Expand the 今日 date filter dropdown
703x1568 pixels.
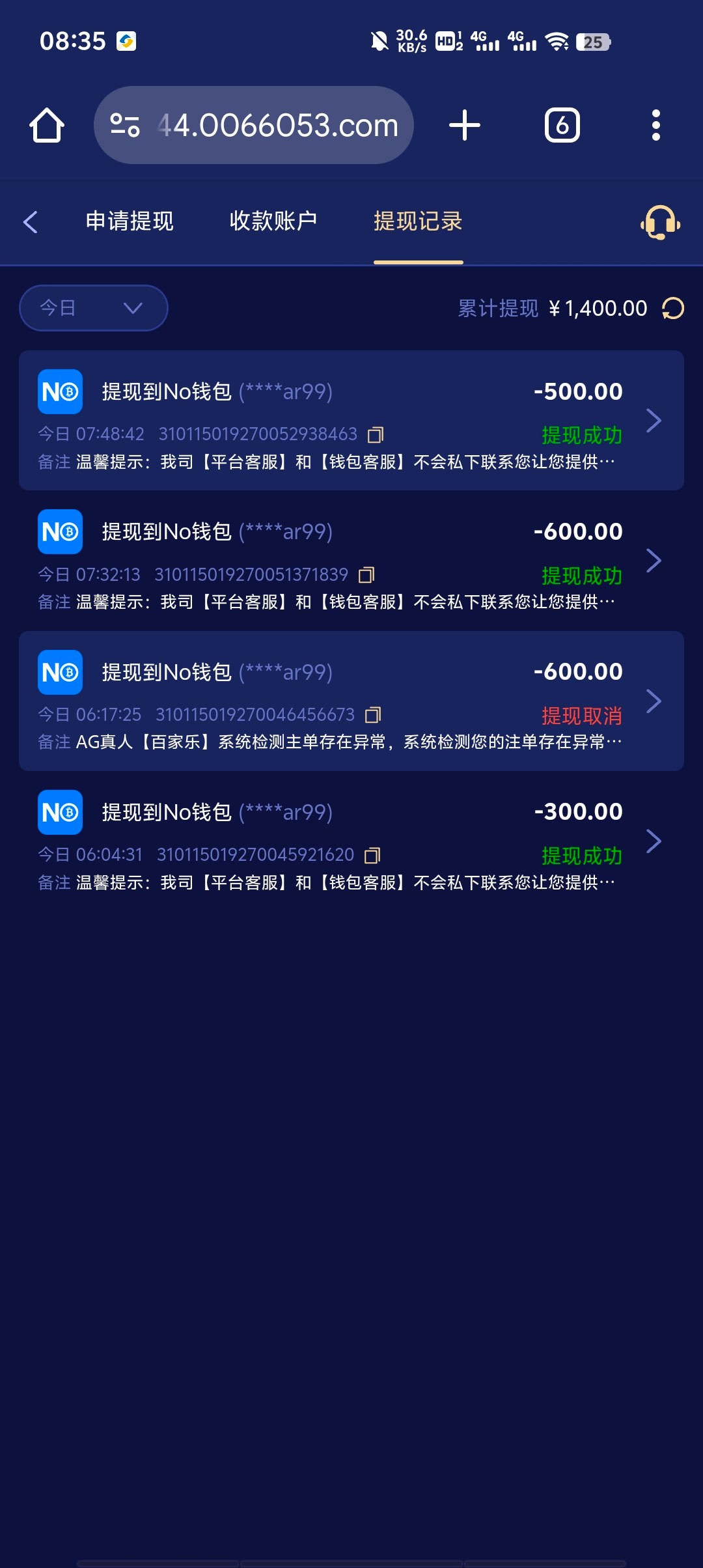94,308
